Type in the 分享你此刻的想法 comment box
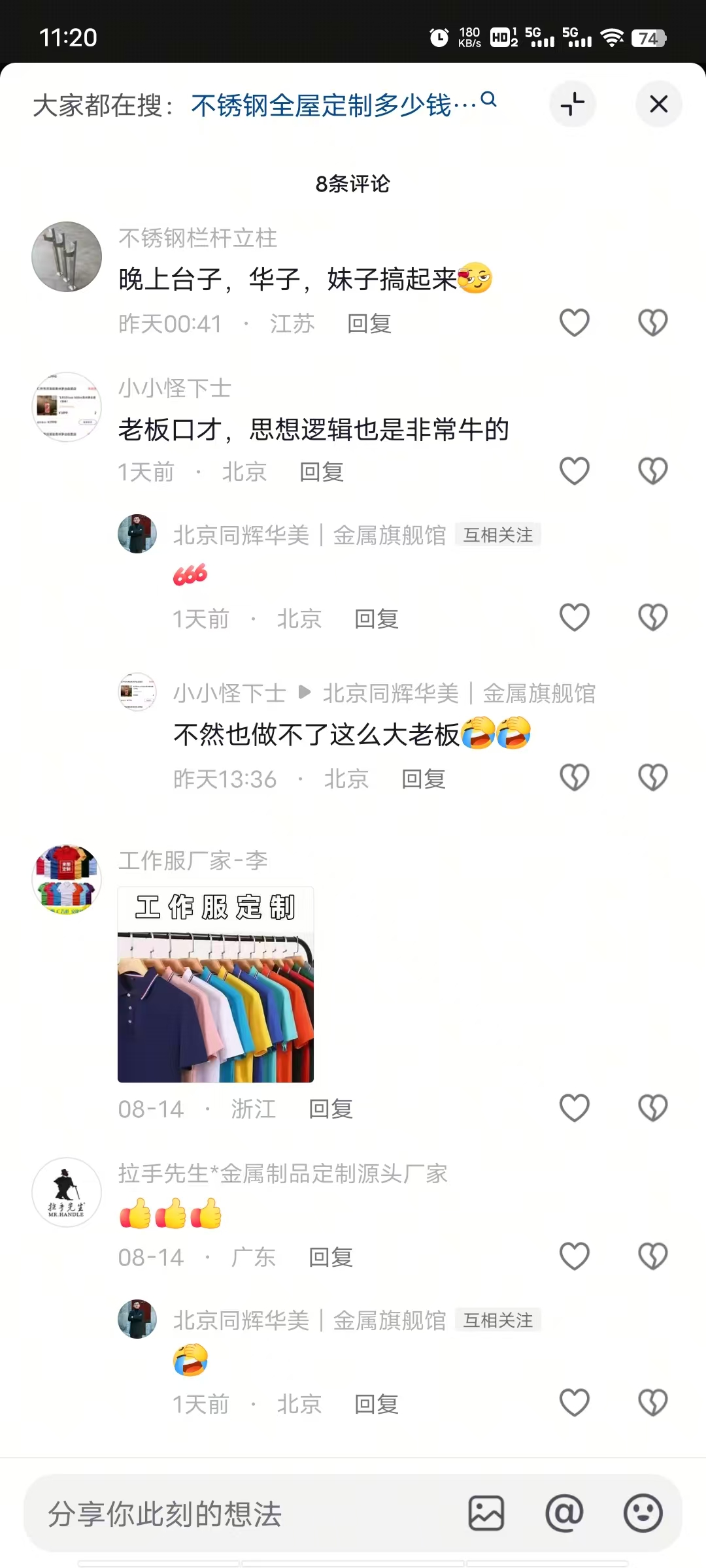Viewport: 706px width, 1568px height. [242, 1514]
